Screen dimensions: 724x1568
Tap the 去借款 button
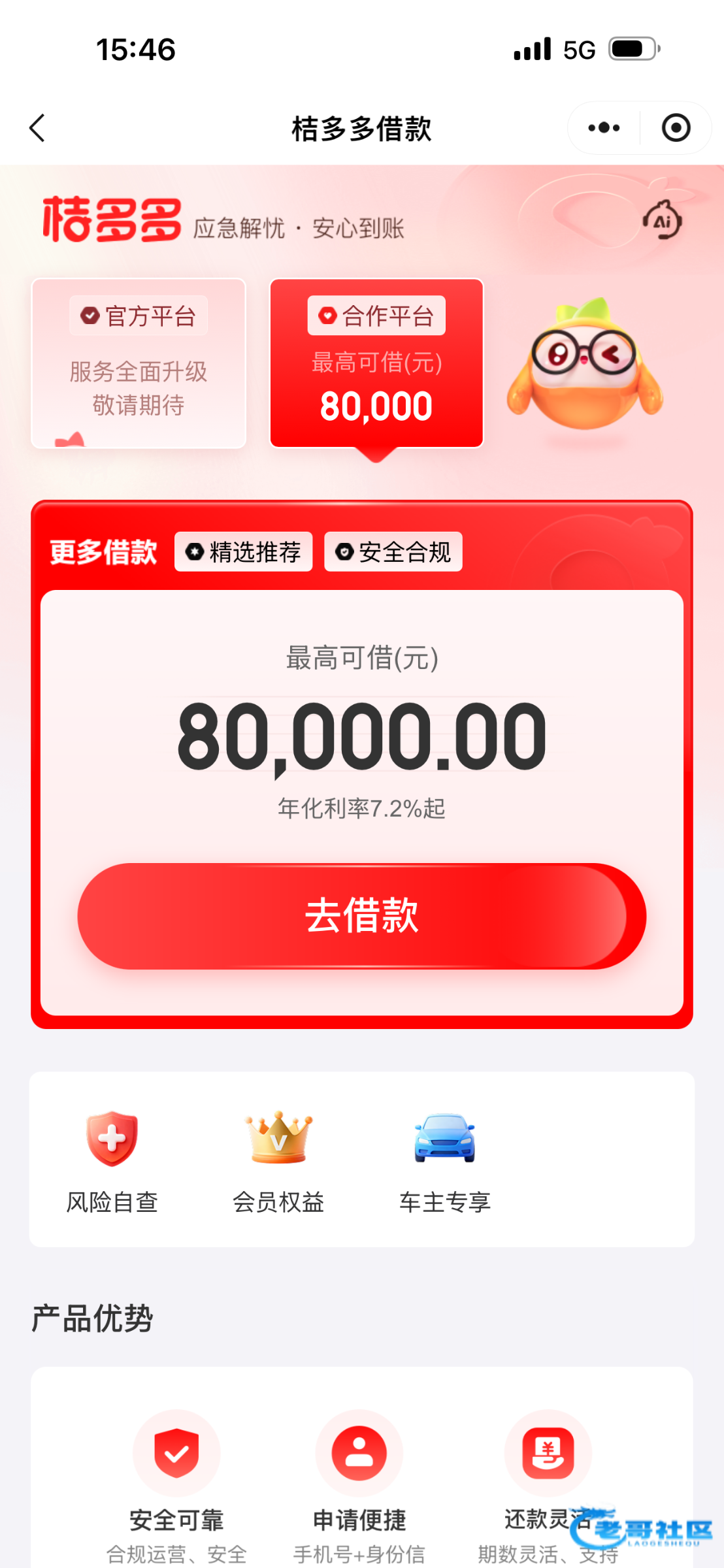point(361,916)
